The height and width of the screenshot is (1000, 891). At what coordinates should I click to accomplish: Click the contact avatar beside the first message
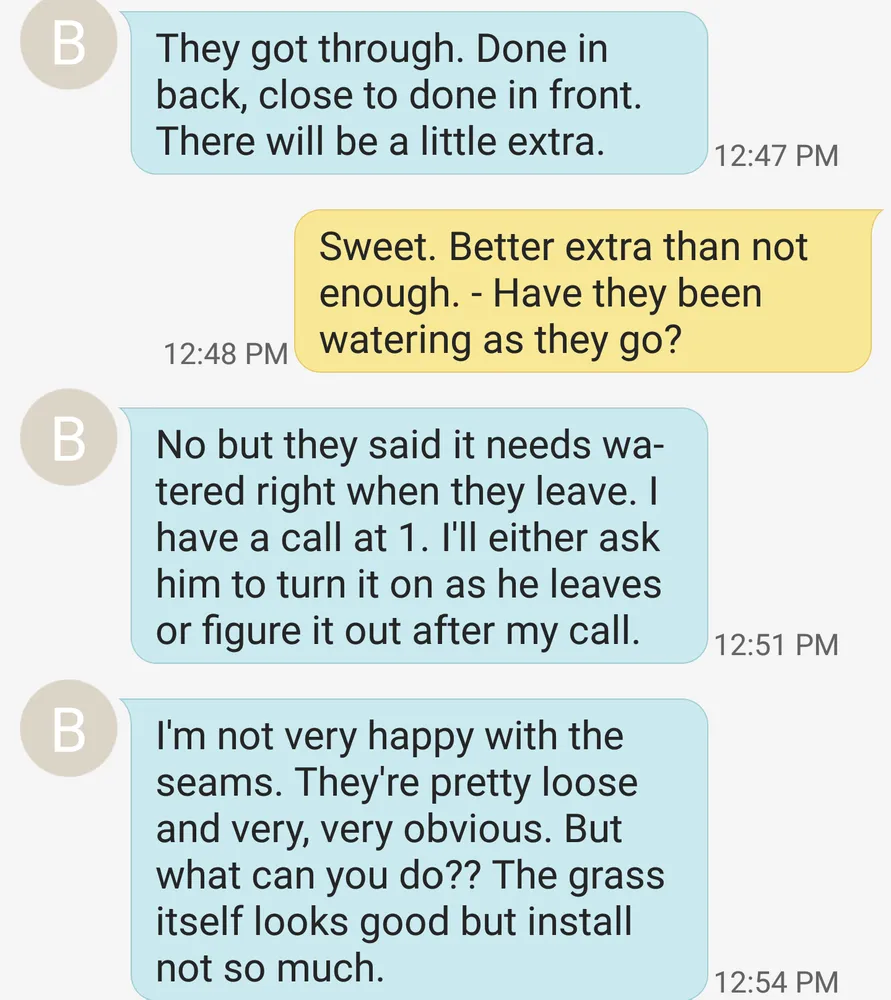point(68,43)
